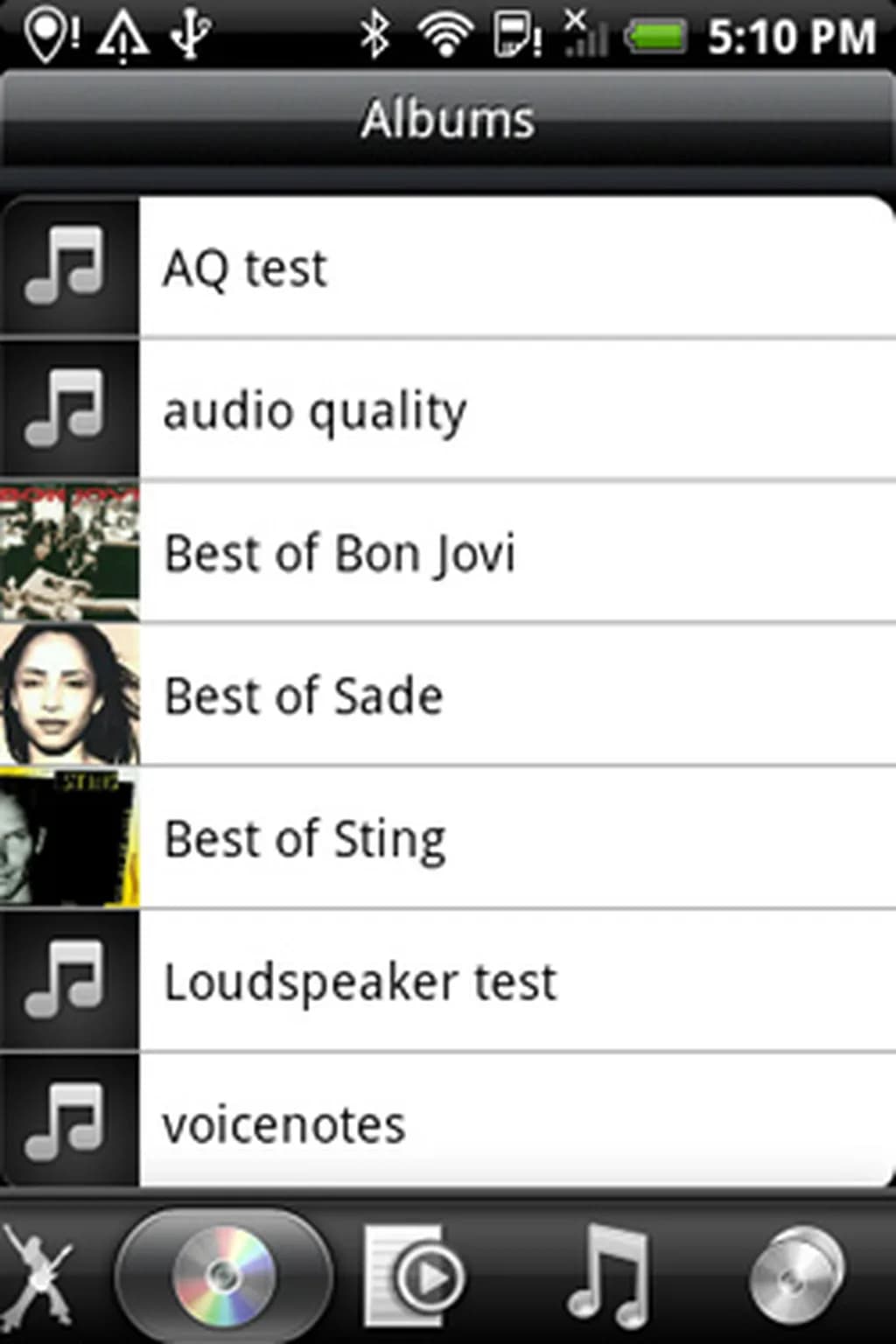Open the audio quality album
The height and width of the screenshot is (1344, 896).
448,409
